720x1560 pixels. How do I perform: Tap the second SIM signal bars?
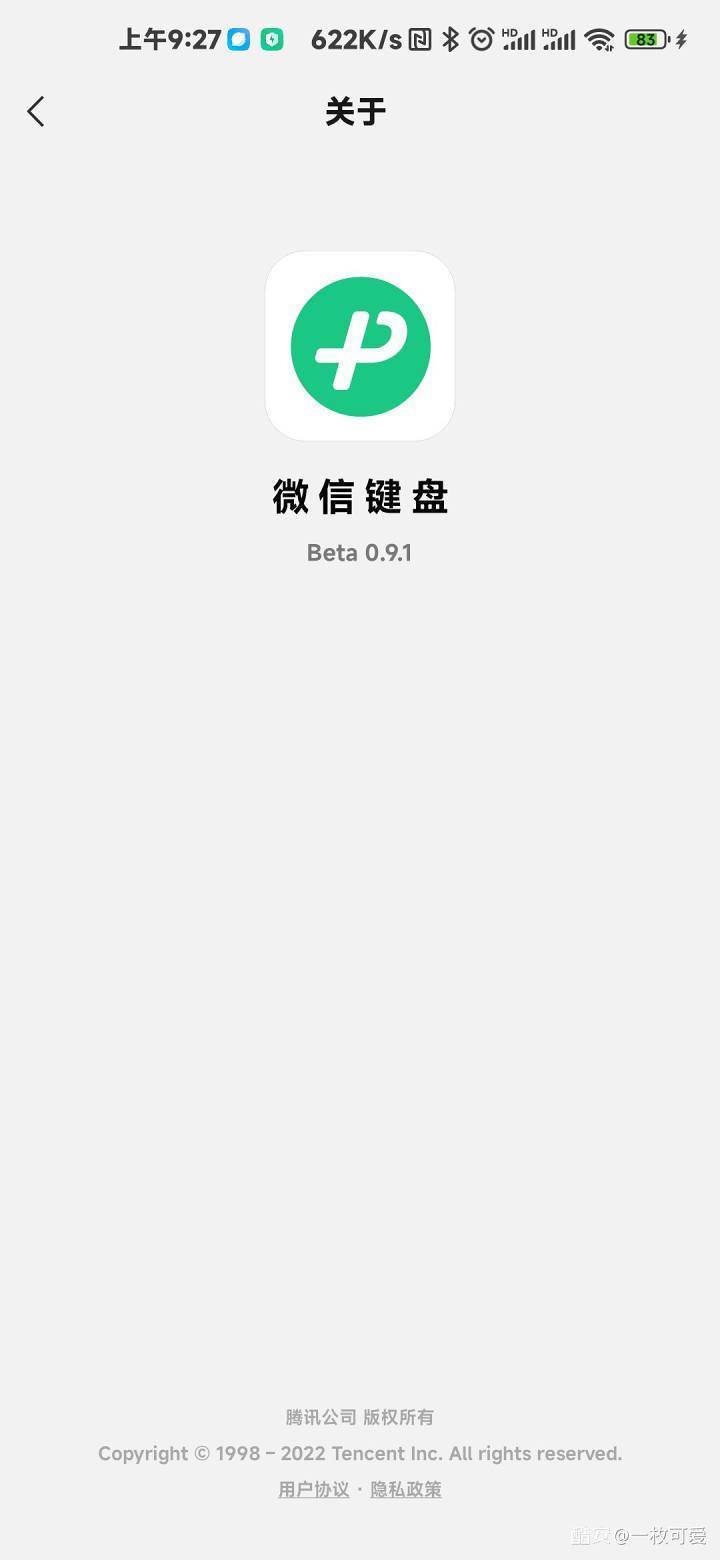560,40
